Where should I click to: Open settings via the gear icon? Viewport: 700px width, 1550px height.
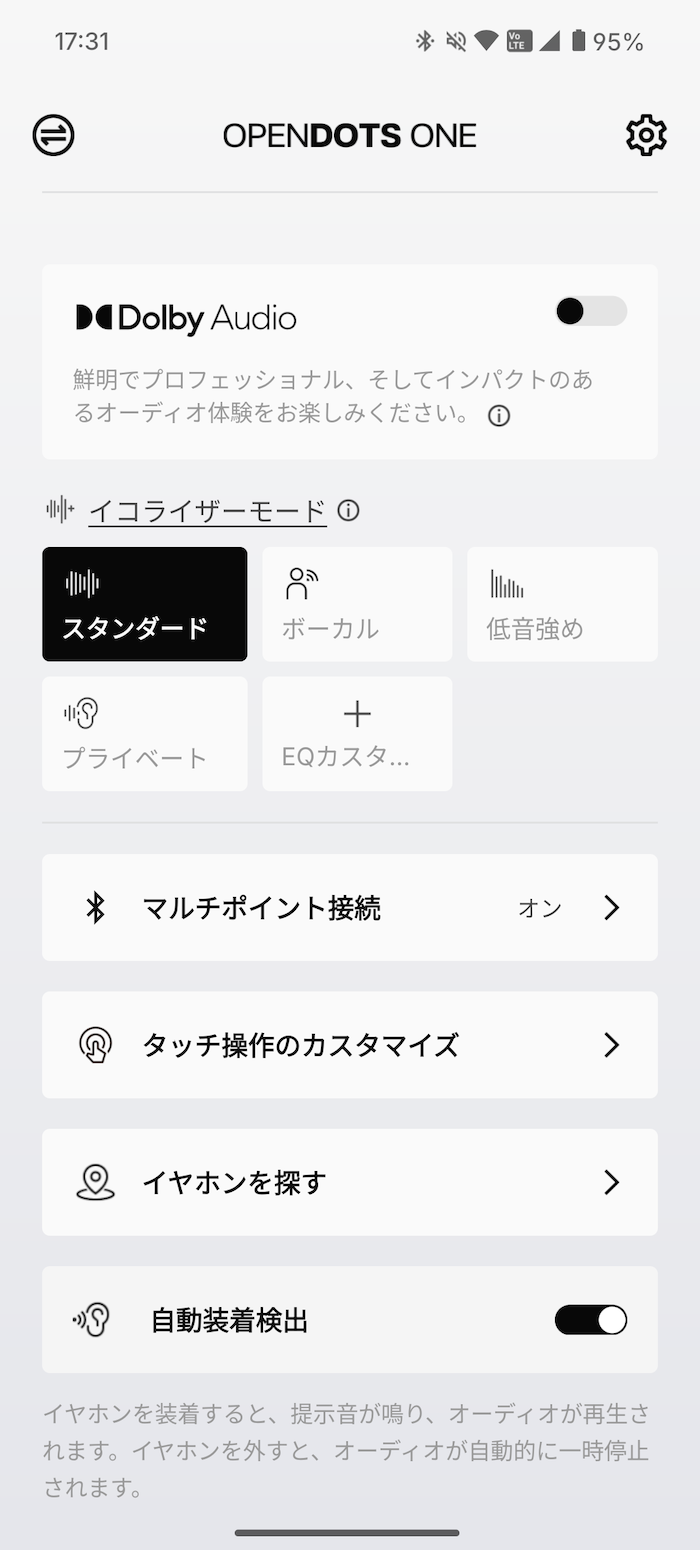(646, 135)
